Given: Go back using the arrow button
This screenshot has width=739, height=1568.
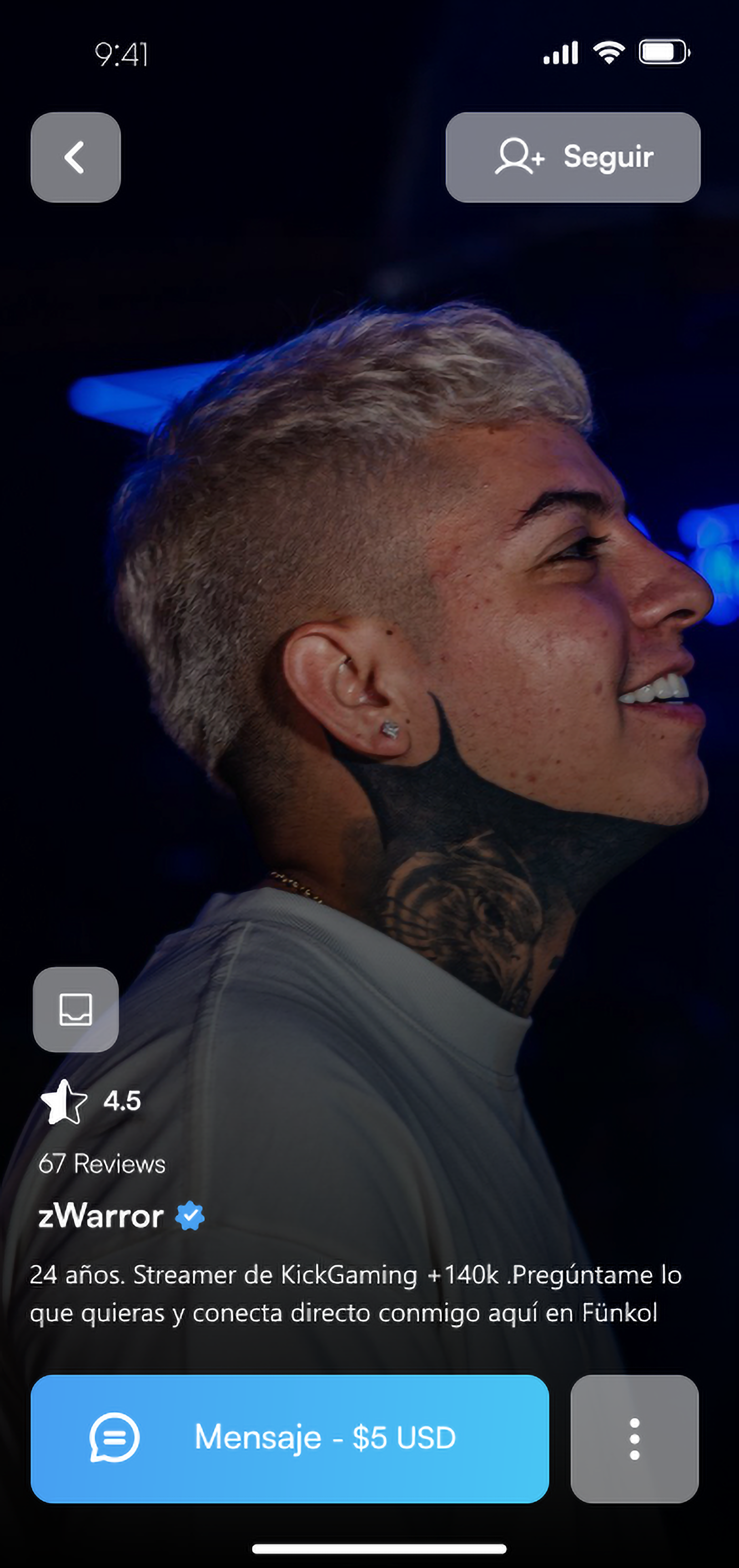Looking at the screenshot, I should pos(75,157).
